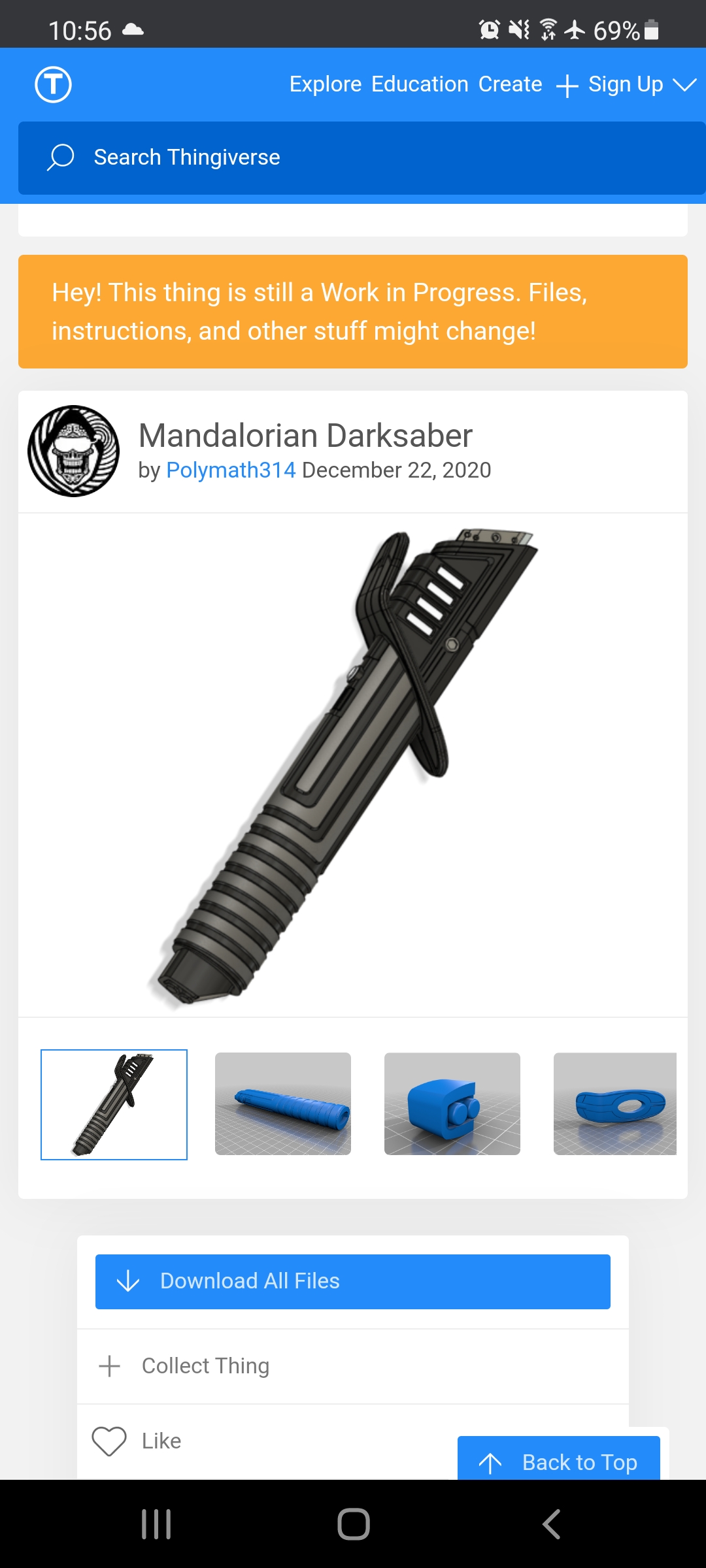Open Polymath314's round avatar
This screenshot has height=1568, width=706.
point(73,451)
